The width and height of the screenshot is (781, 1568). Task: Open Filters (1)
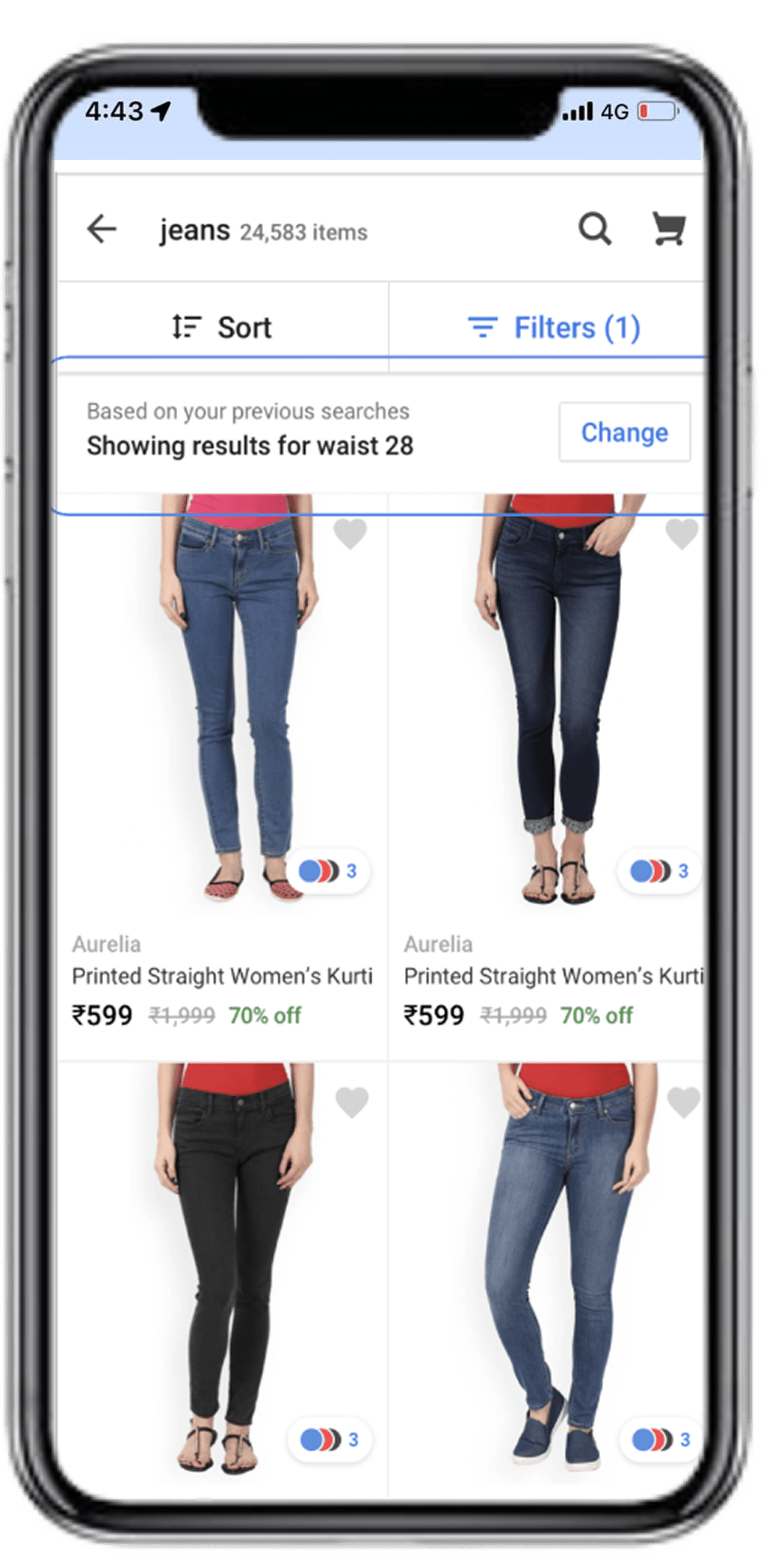[554, 328]
